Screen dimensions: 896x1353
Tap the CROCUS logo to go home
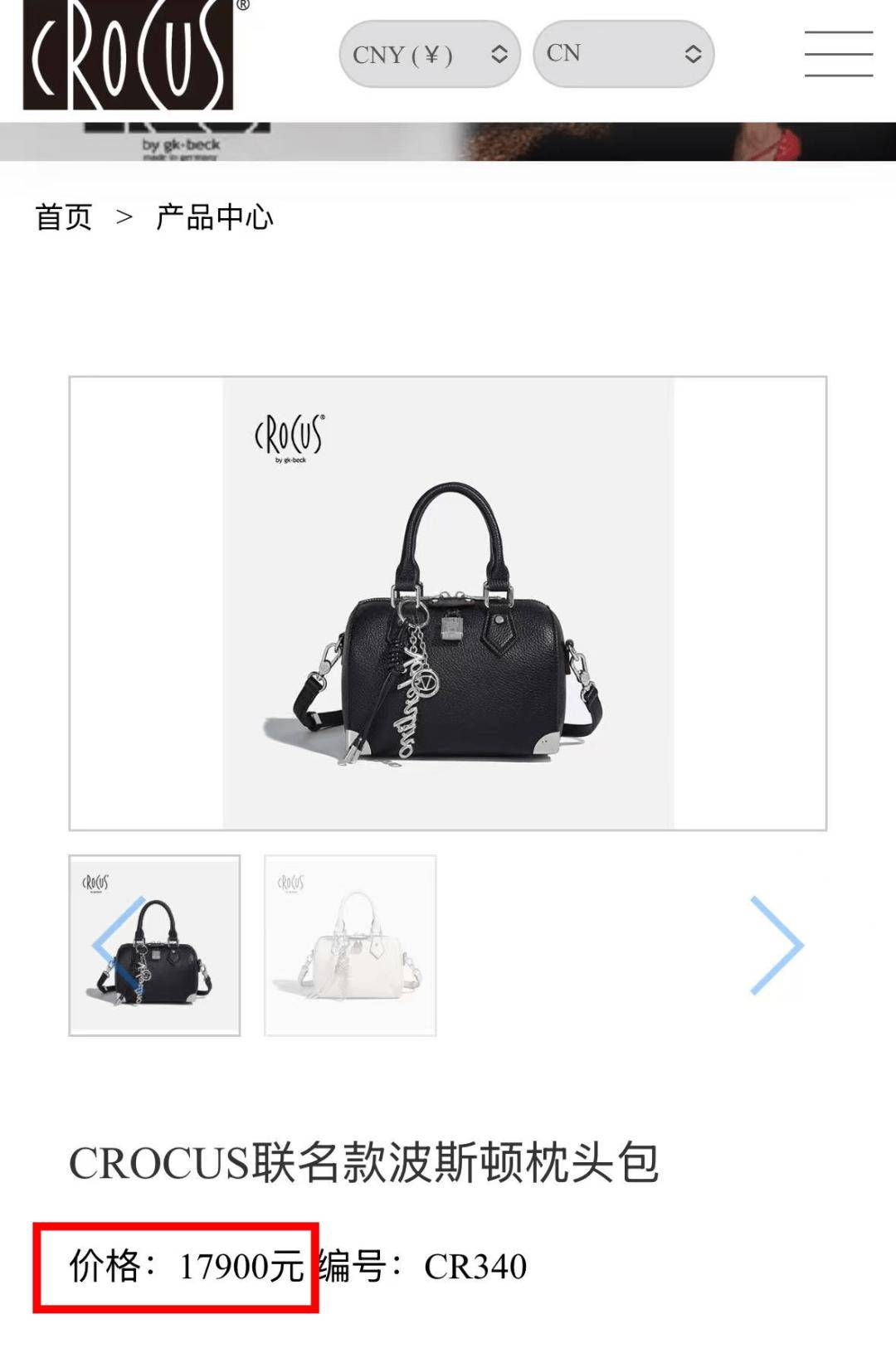click(129, 55)
